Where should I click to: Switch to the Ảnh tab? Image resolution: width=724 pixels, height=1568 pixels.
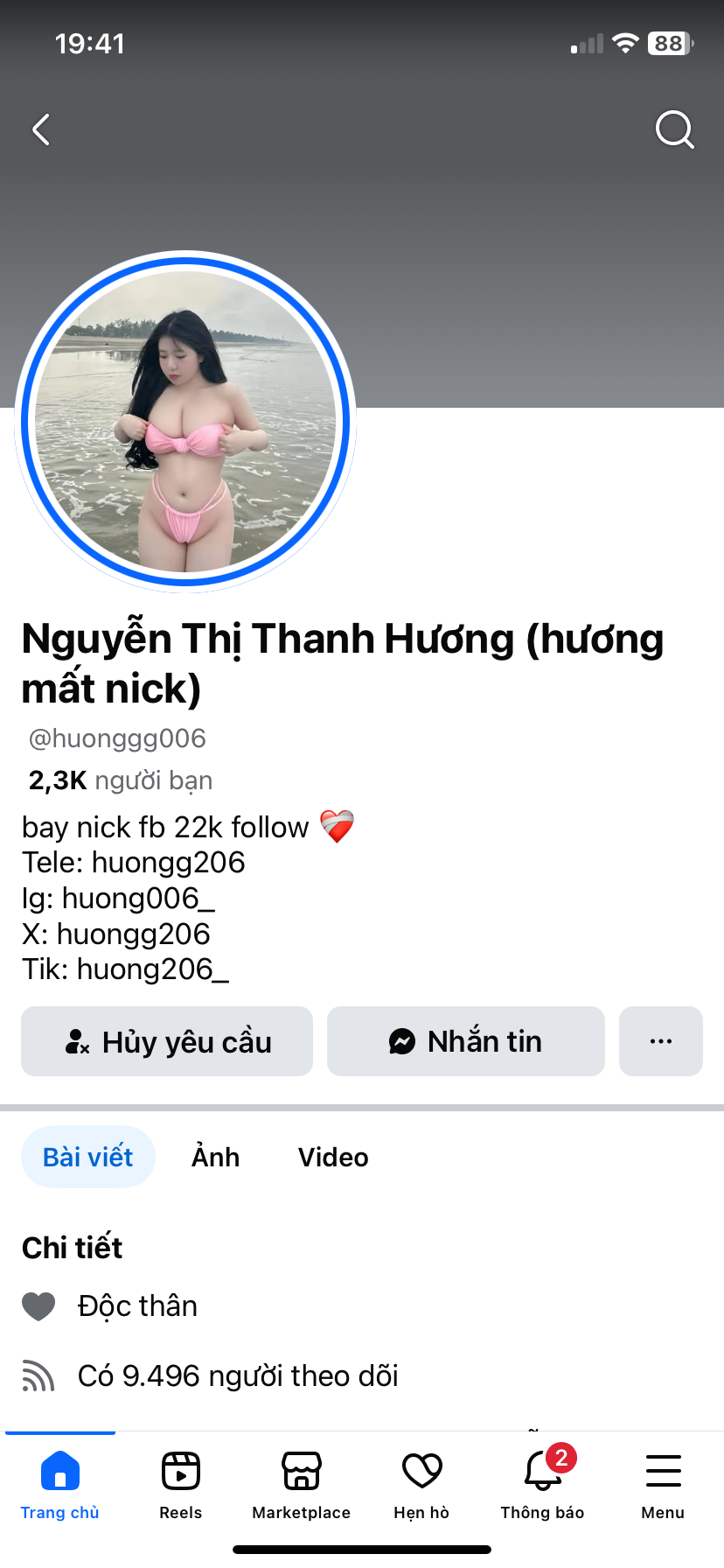click(x=215, y=1157)
